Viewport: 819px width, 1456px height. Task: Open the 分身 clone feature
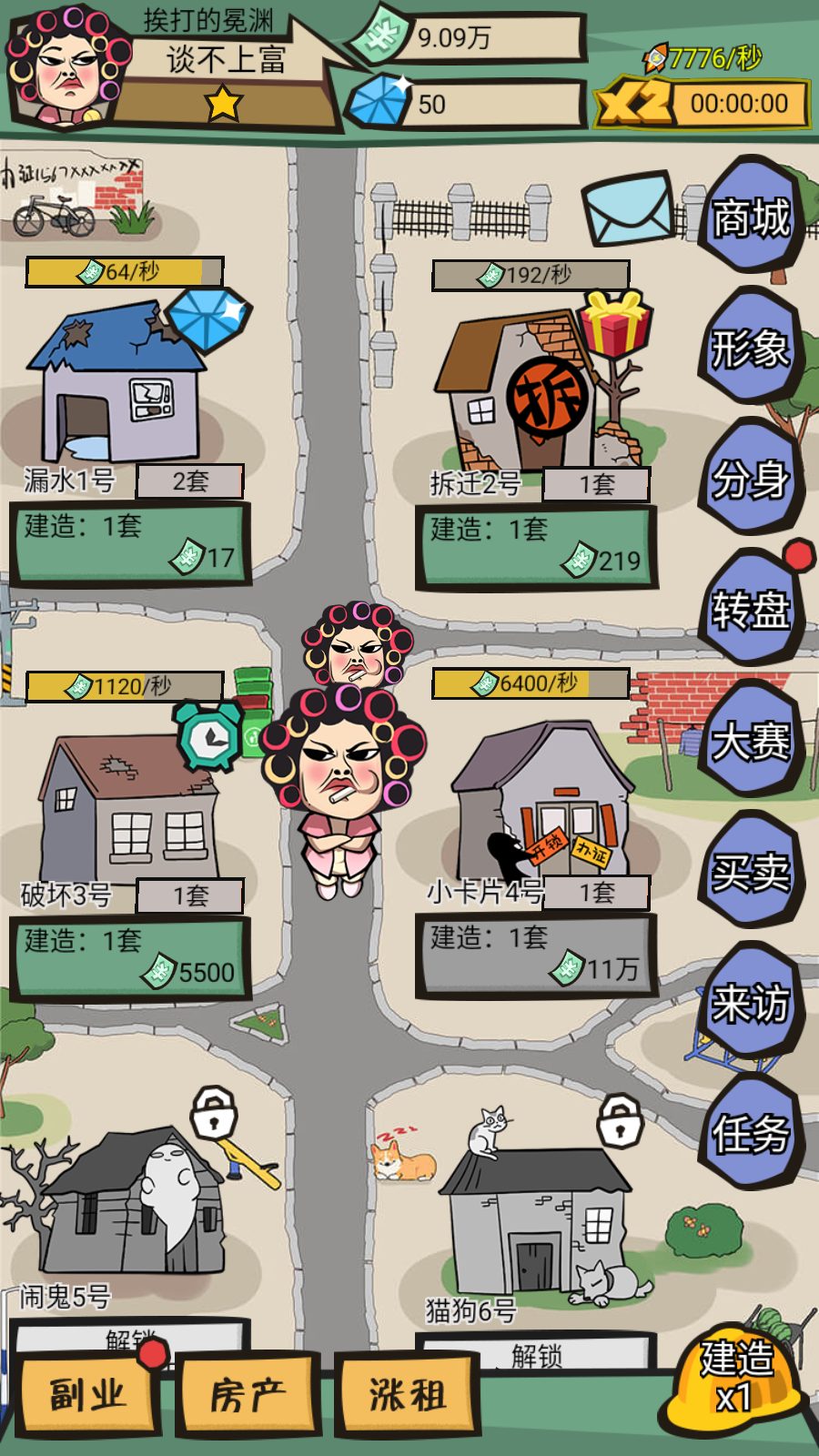pyautogui.click(x=751, y=480)
